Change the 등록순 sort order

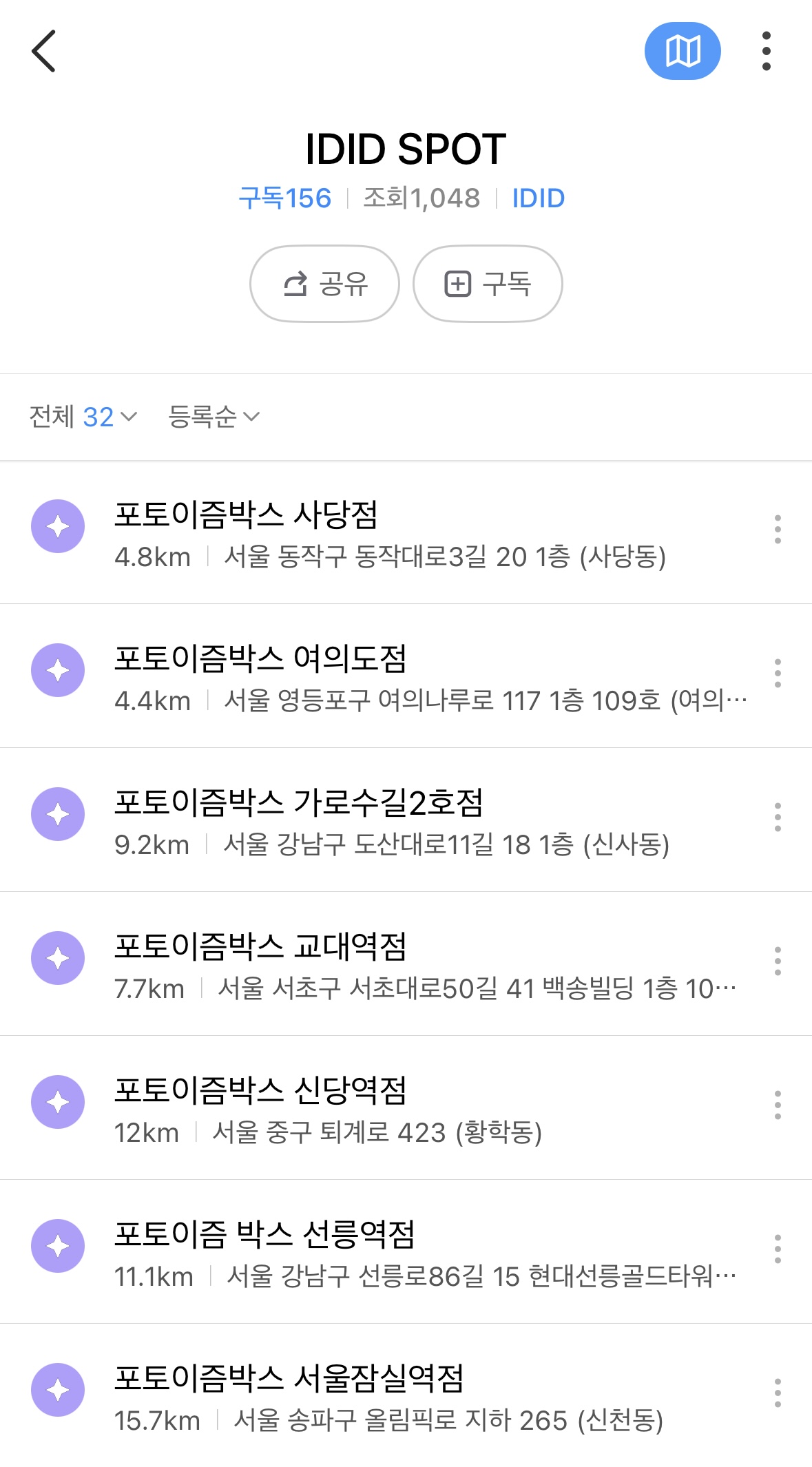[x=214, y=417]
